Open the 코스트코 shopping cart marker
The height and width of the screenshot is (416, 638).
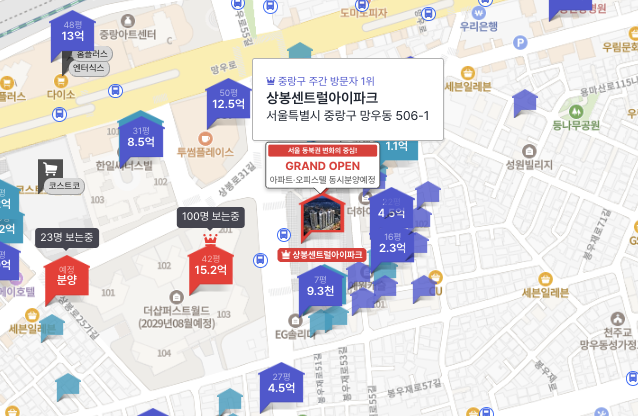point(49,172)
